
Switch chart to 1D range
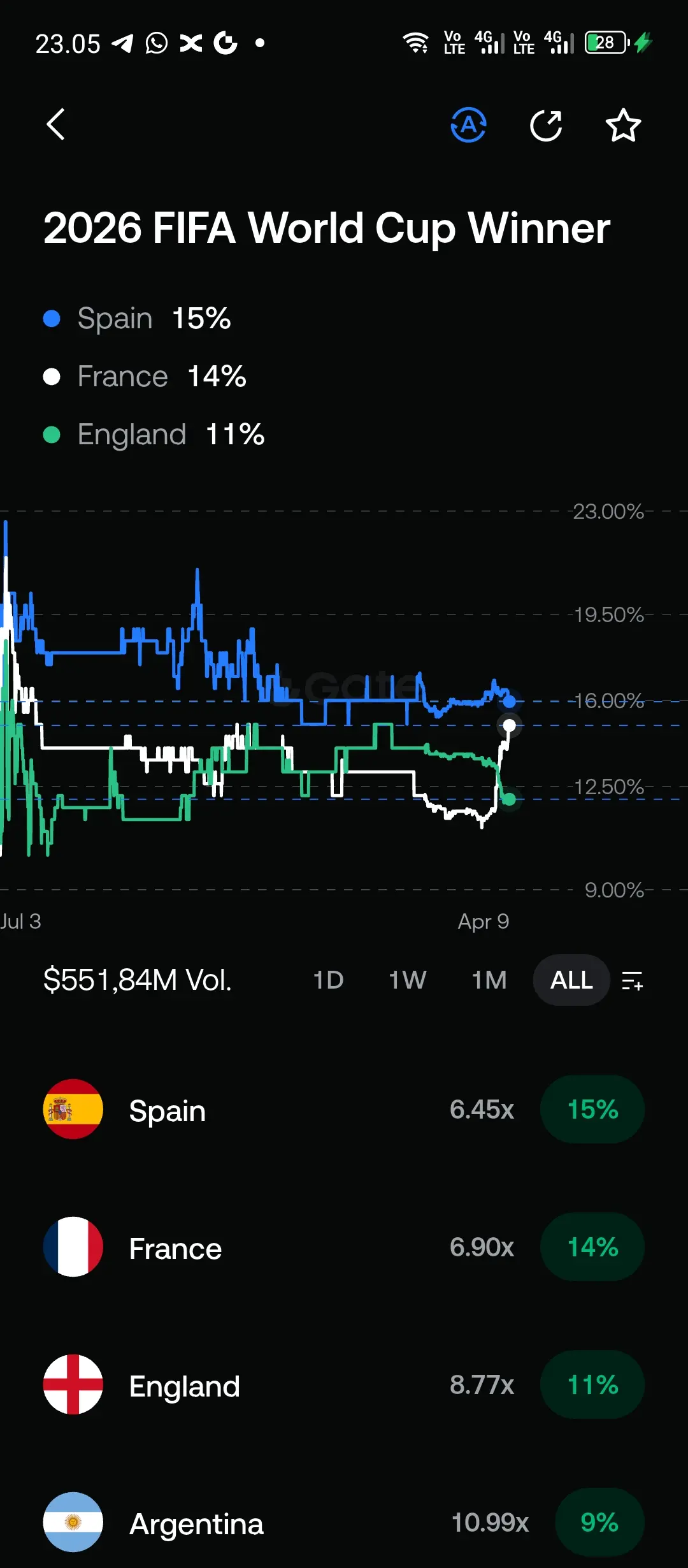328,980
